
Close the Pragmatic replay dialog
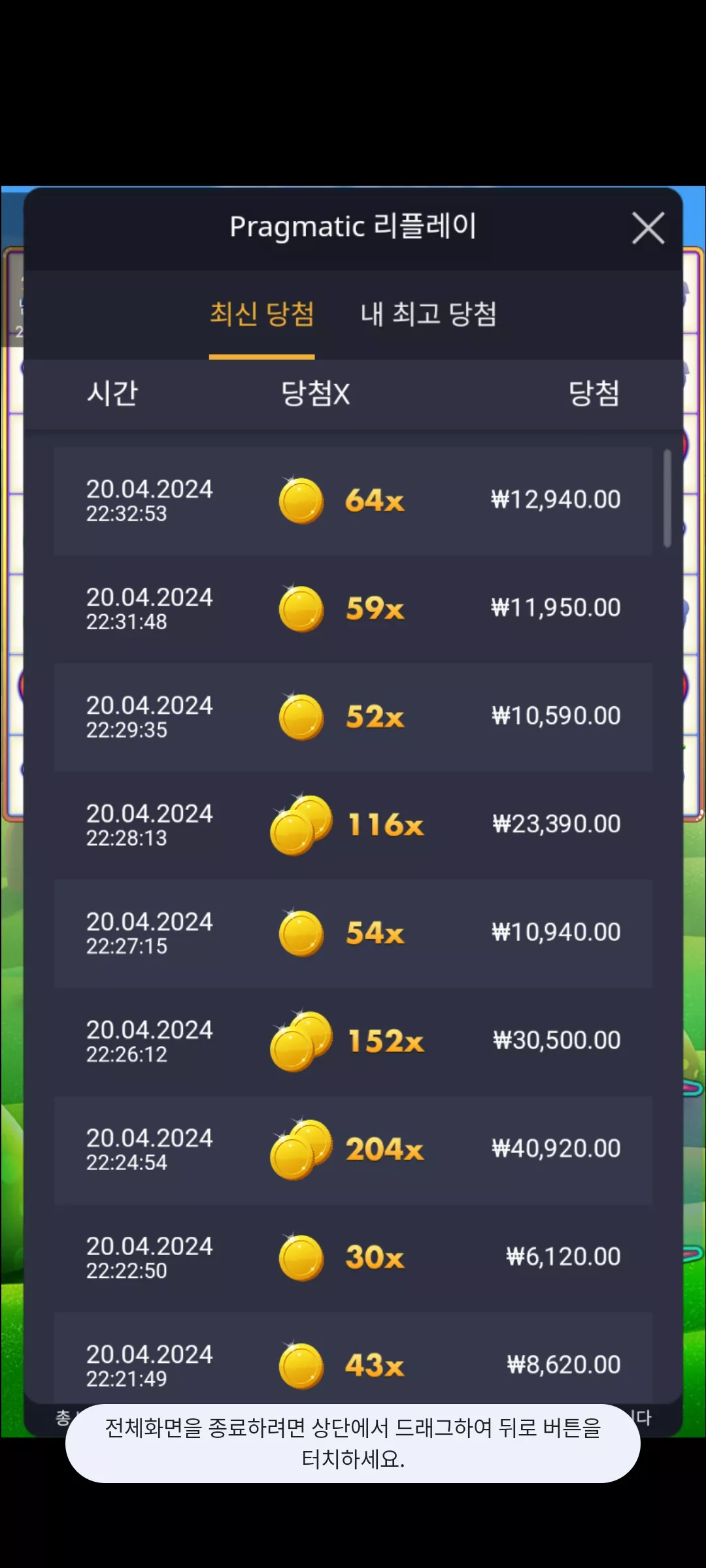pyautogui.click(x=648, y=228)
